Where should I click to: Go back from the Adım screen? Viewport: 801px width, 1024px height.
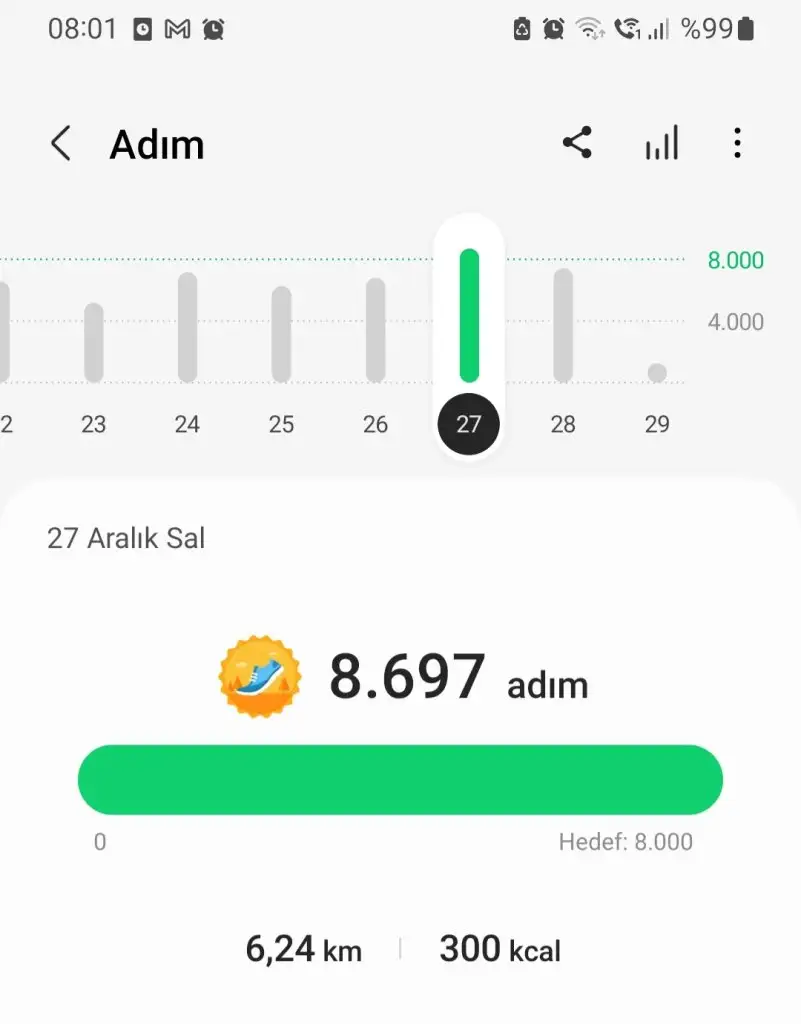(x=61, y=144)
